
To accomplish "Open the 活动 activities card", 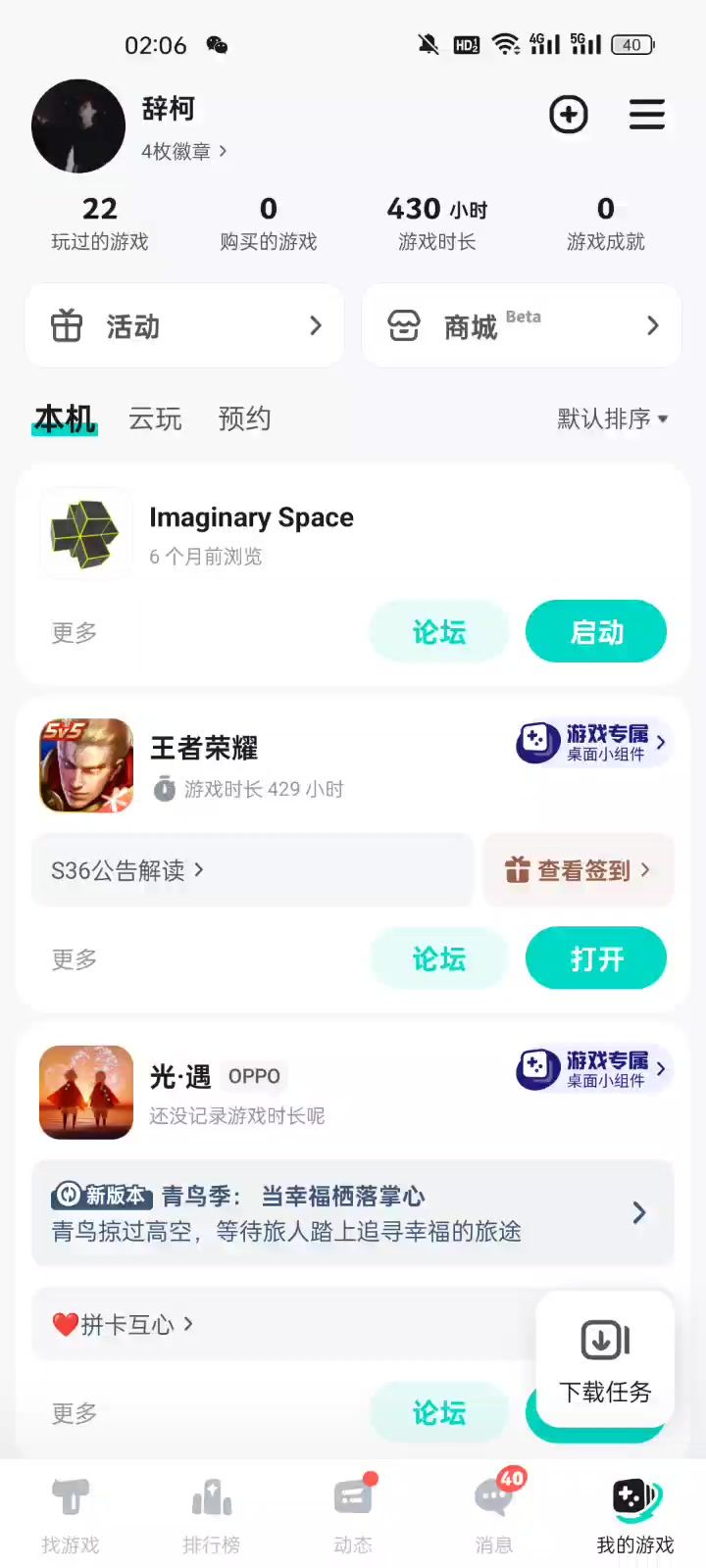I will pos(184,326).
